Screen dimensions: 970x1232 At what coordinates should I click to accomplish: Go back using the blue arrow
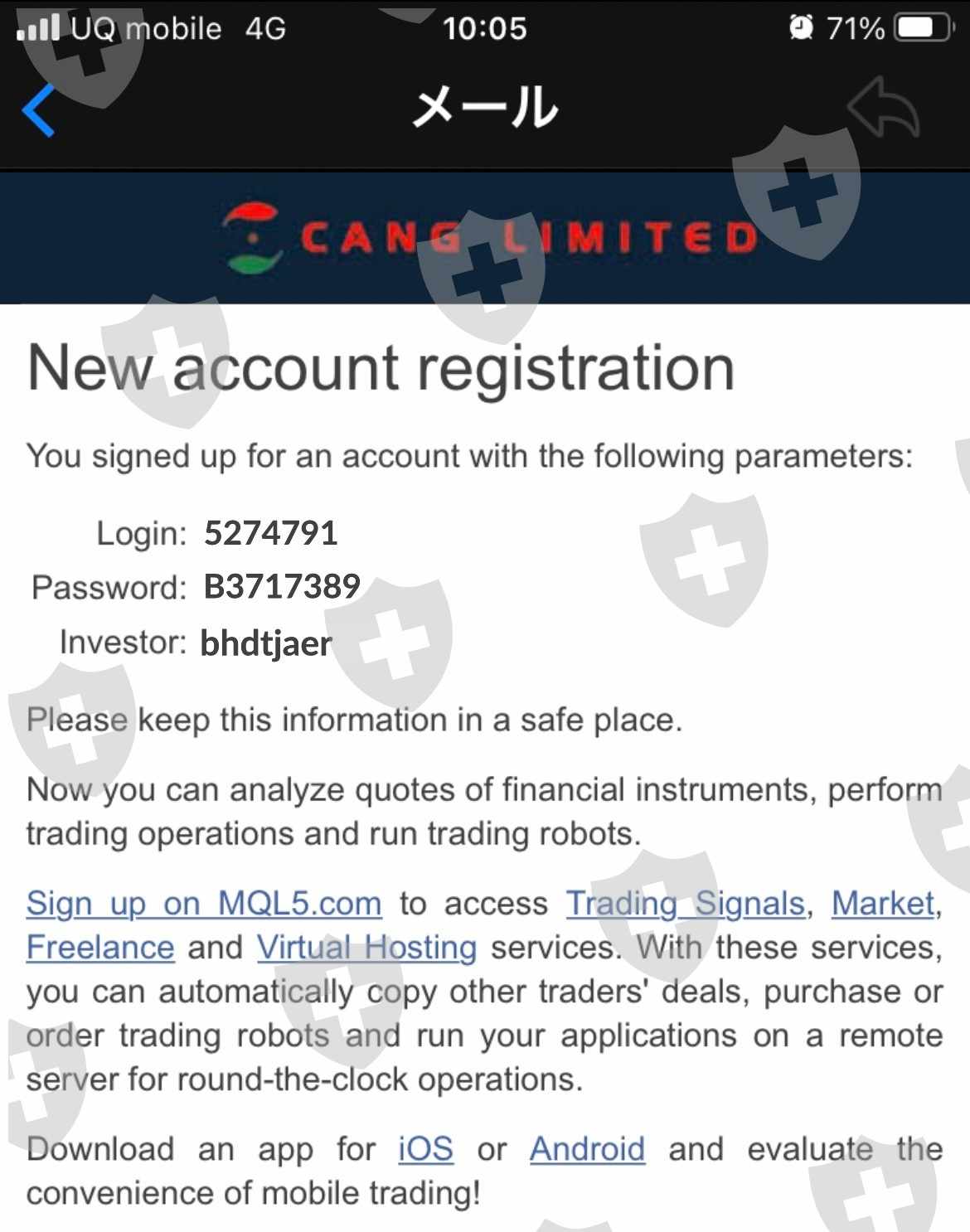pyautogui.click(x=38, y=109)
